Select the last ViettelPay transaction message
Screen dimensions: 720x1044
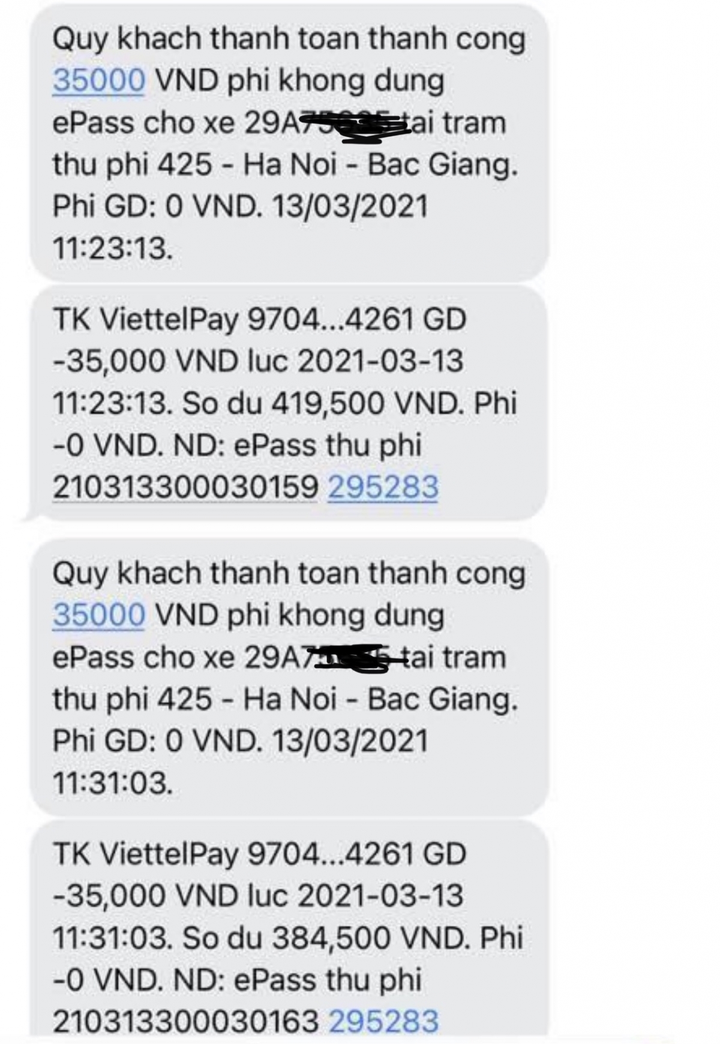[x=290, y=930]
